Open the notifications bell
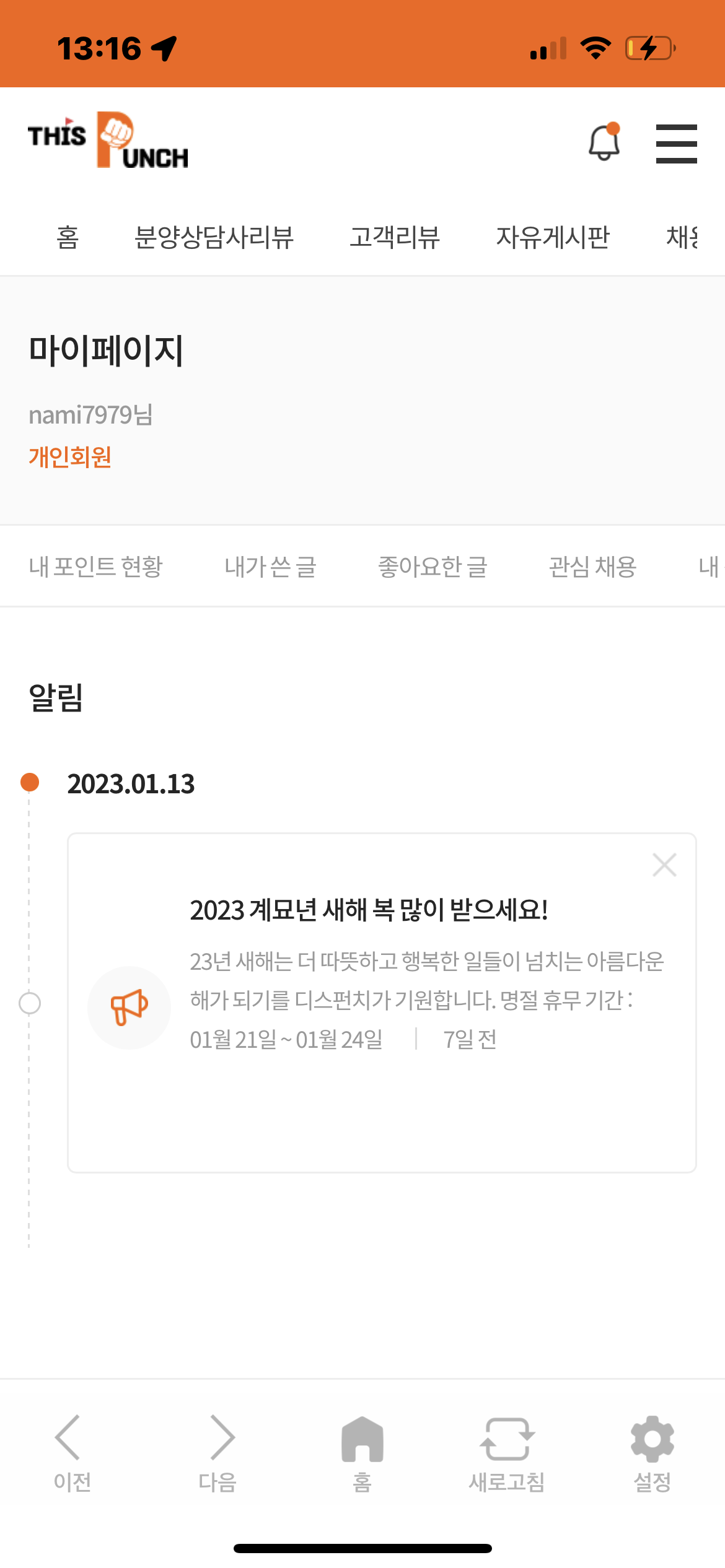725x1568 pixels. pos(604,142)
